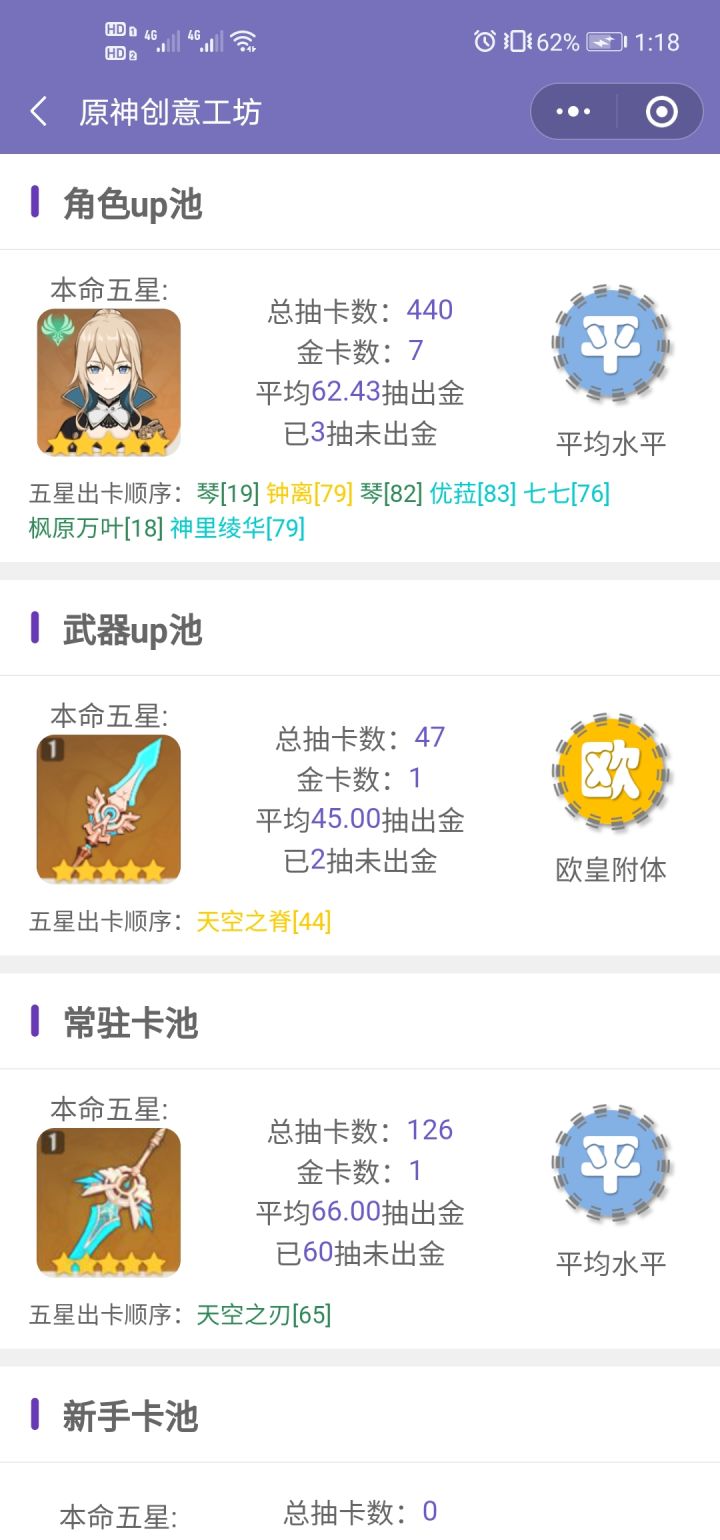Tap the circular close/capsule button top right
Viewport: 720px width, 1540px height.
pos(660,111)
